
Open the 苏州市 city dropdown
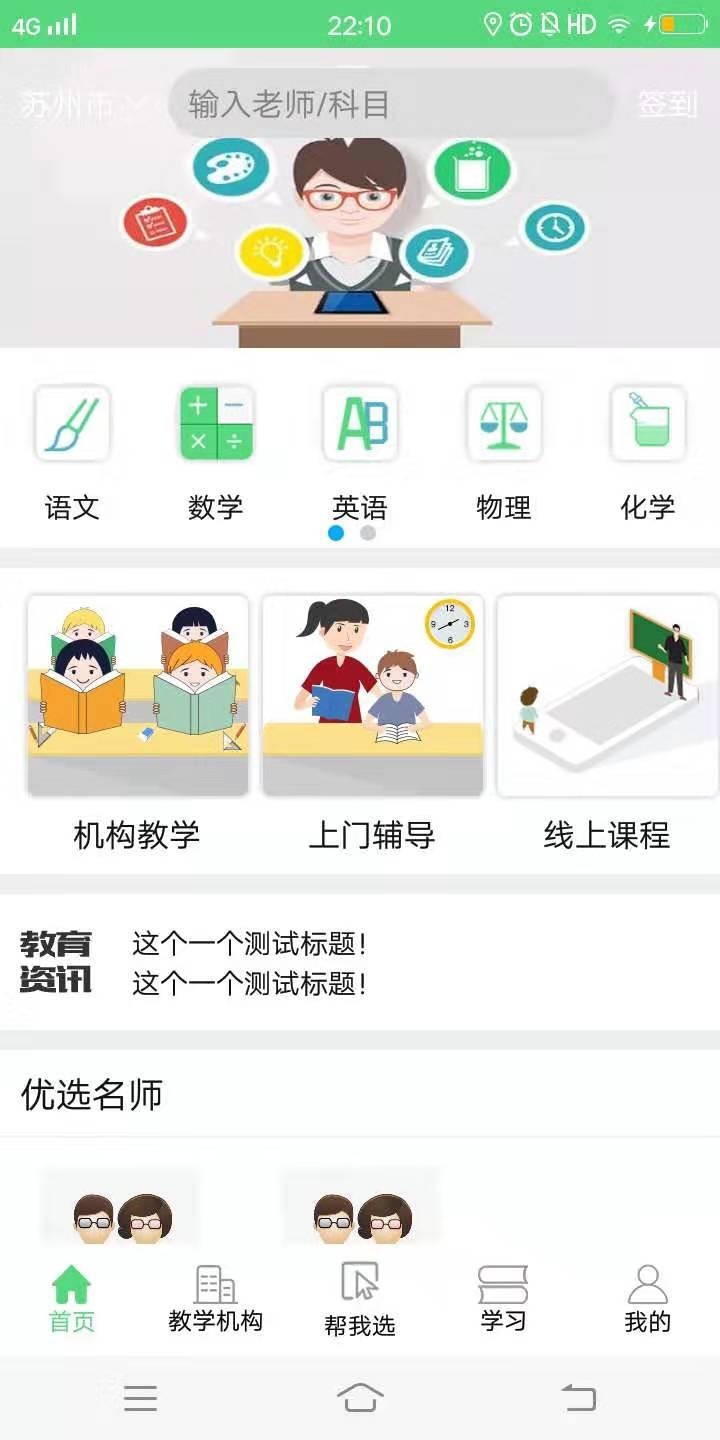pos(82,104)
